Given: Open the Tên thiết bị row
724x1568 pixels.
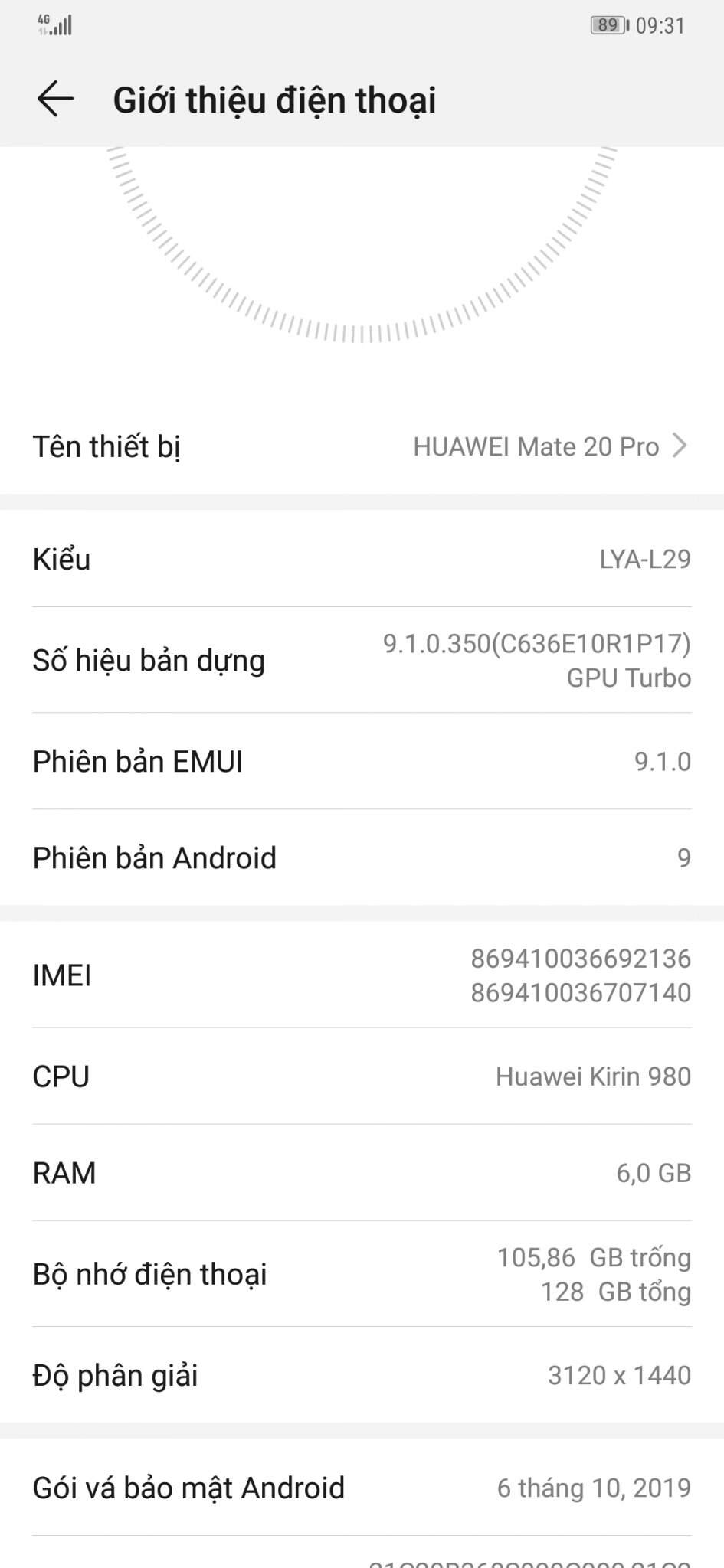Looking at the screenshot, I should tap(362, 446).
